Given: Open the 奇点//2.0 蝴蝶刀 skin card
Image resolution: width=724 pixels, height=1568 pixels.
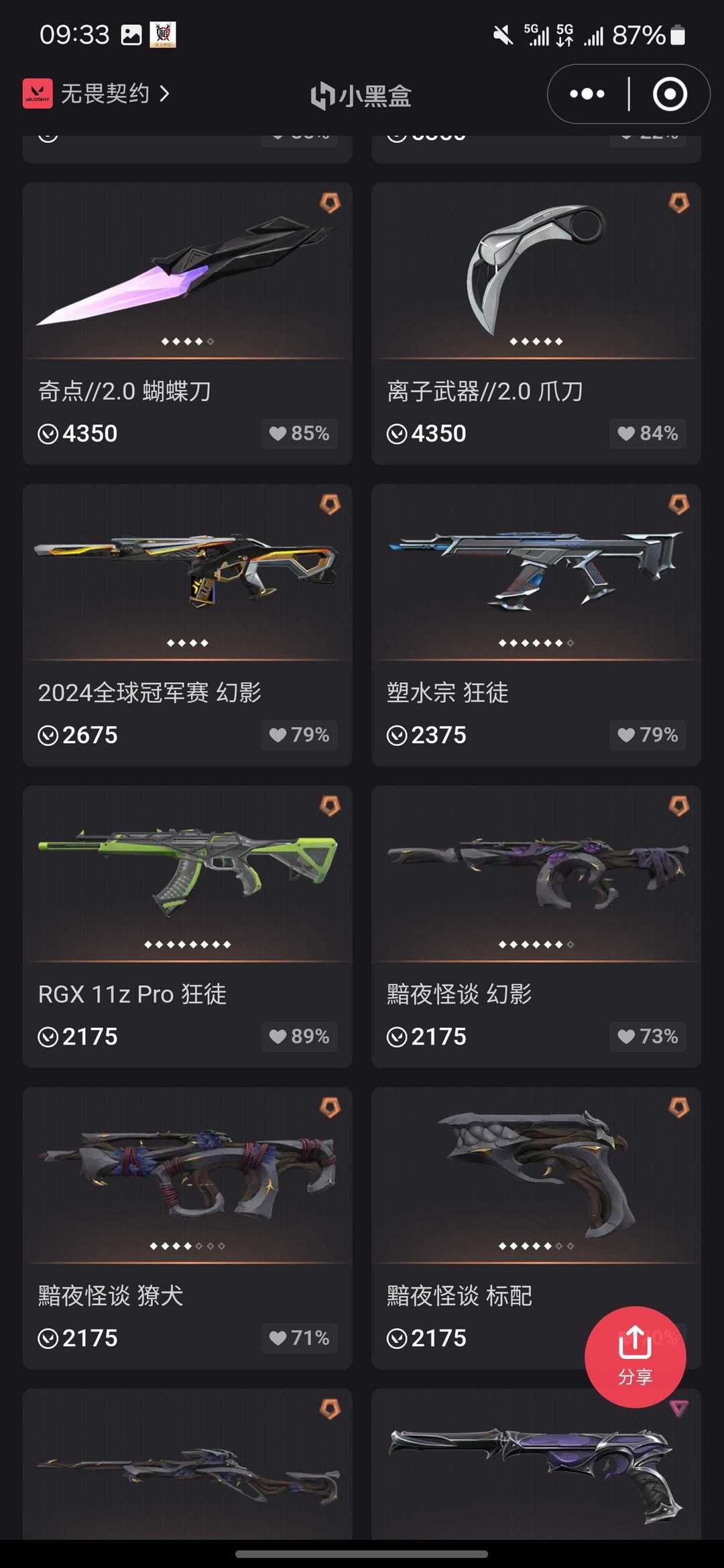Looking at the screenshot, I should [x=187, y=324].
